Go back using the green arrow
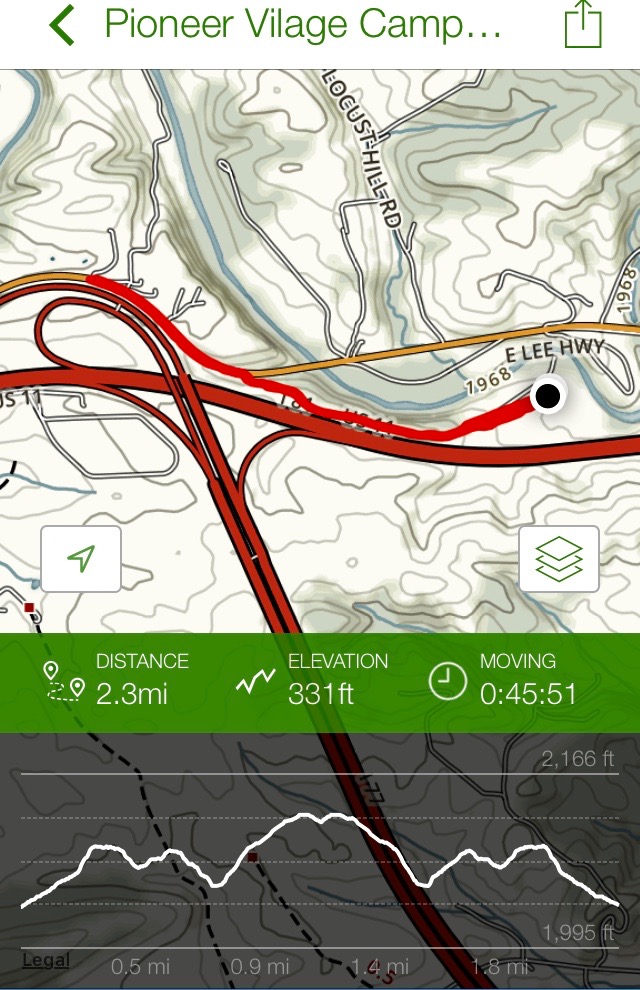The height and width of the screenshot is (990, 640). pyautogui.click(x=62, y=26)
